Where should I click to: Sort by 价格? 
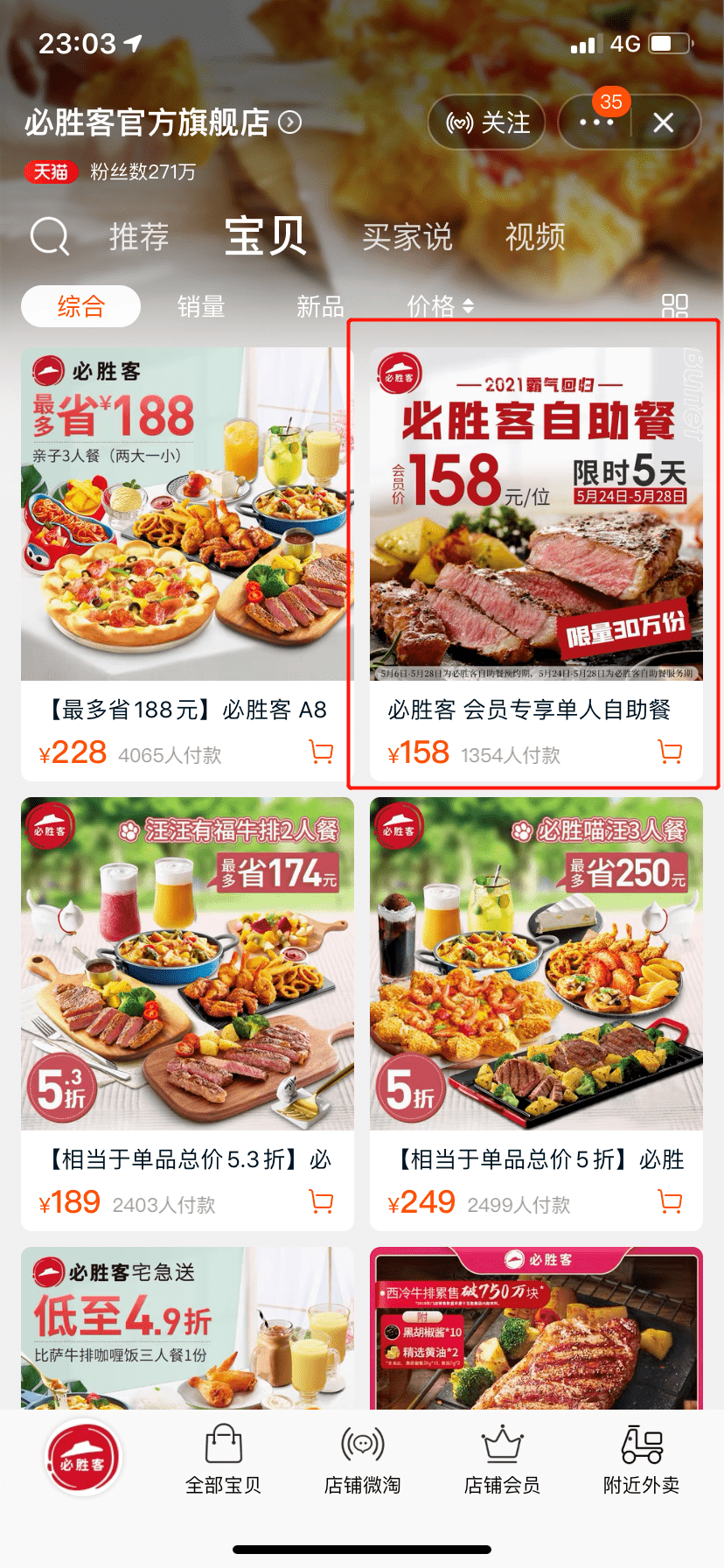coord(441,306)
